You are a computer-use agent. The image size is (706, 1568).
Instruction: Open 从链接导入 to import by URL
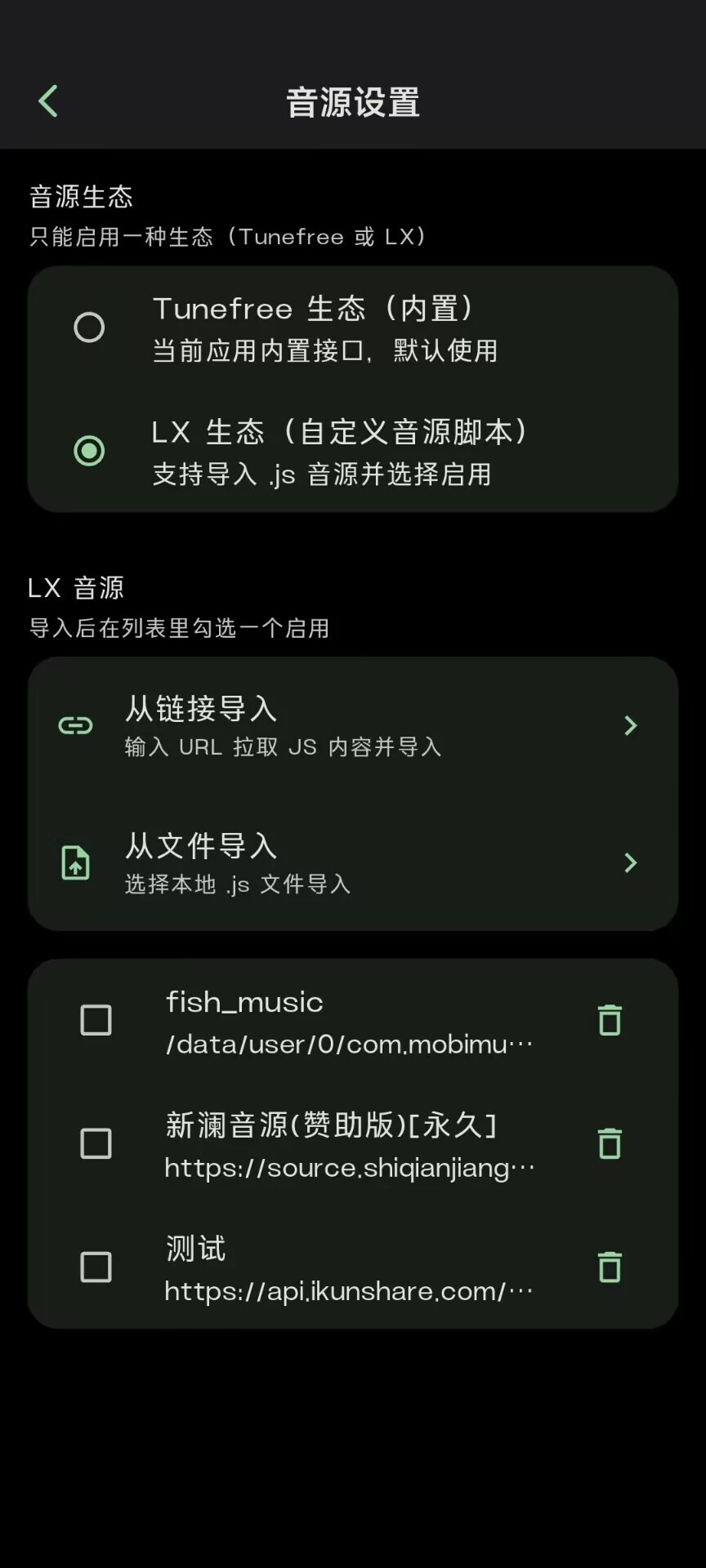click(x=353, y=725)
